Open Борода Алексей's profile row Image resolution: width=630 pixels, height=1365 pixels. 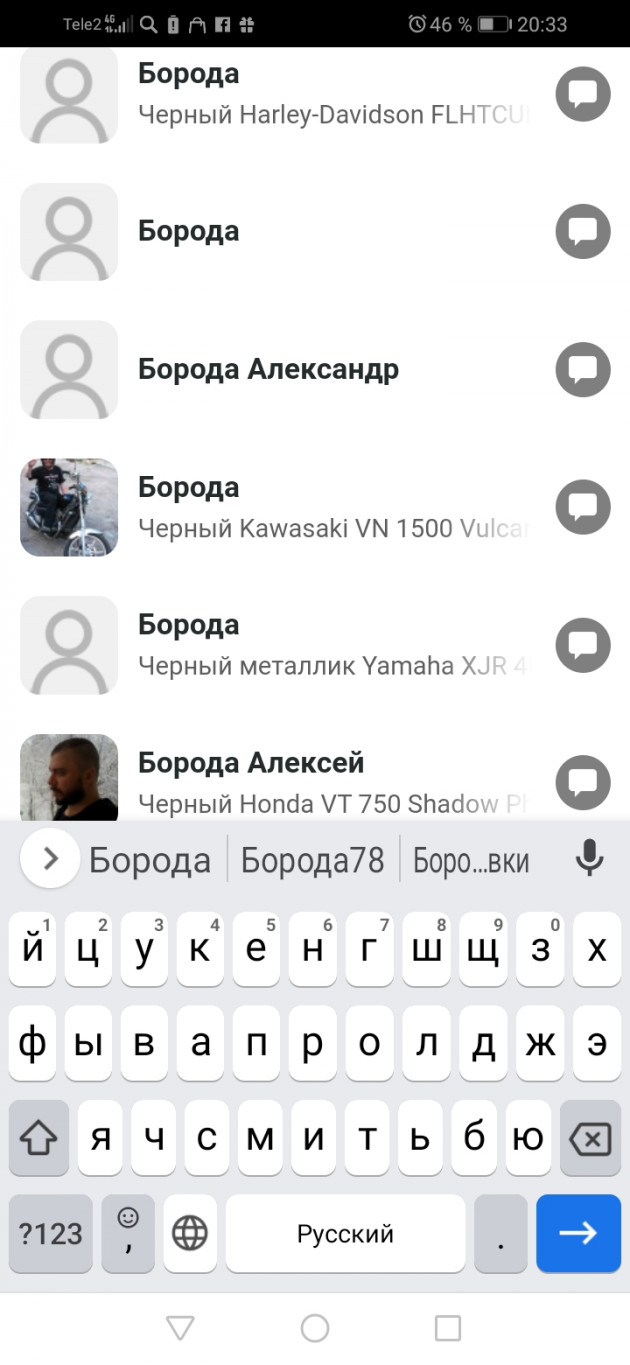[x=330, y=782]
